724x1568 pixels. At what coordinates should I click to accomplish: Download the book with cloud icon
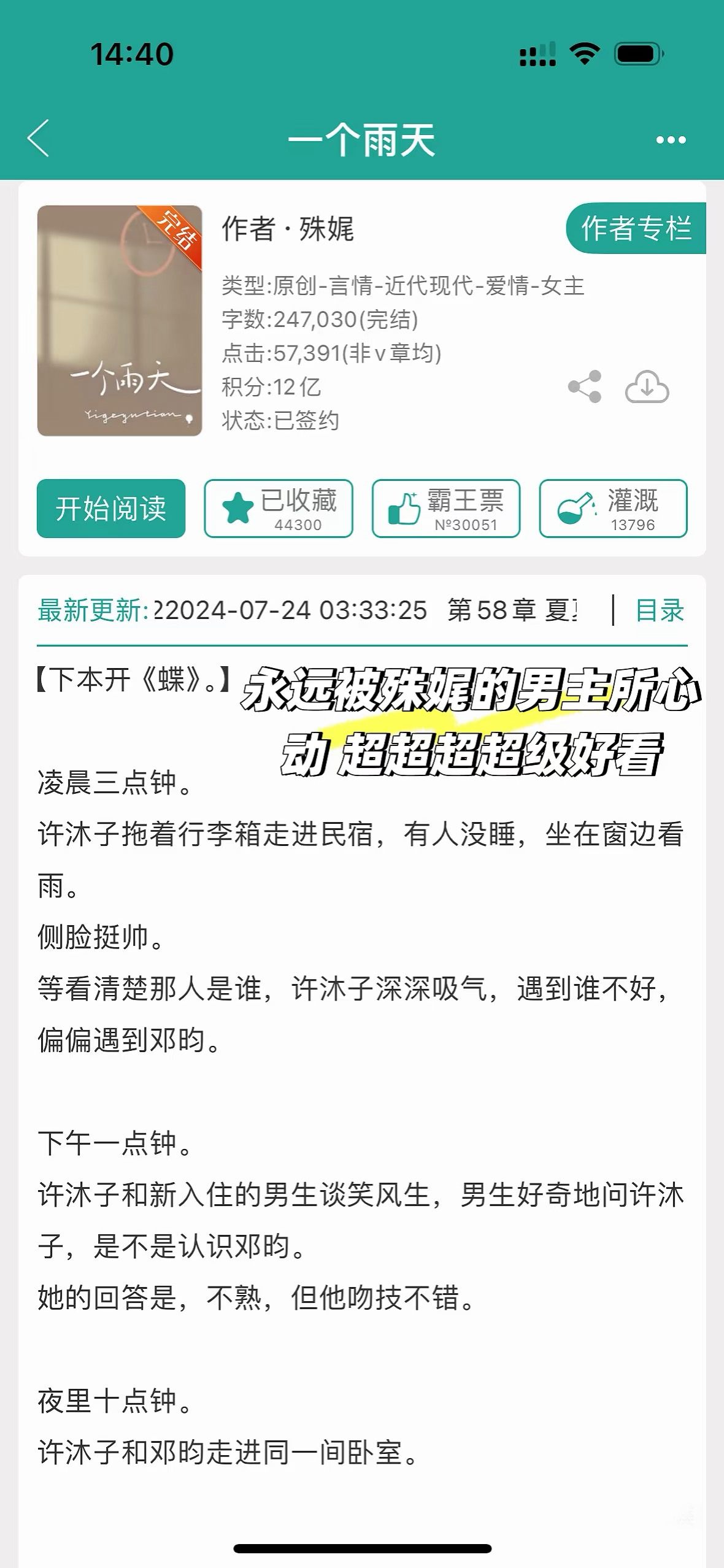click(x=647, y=386)
